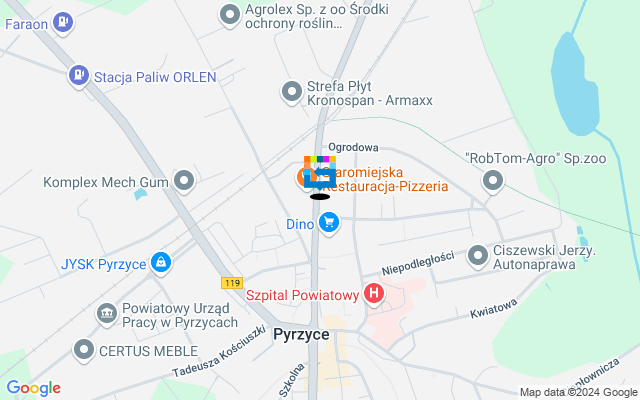The width and height of the screenshot is (640, 400).
Task: Select the Faraon gas station pin
Action: [63, 21]
